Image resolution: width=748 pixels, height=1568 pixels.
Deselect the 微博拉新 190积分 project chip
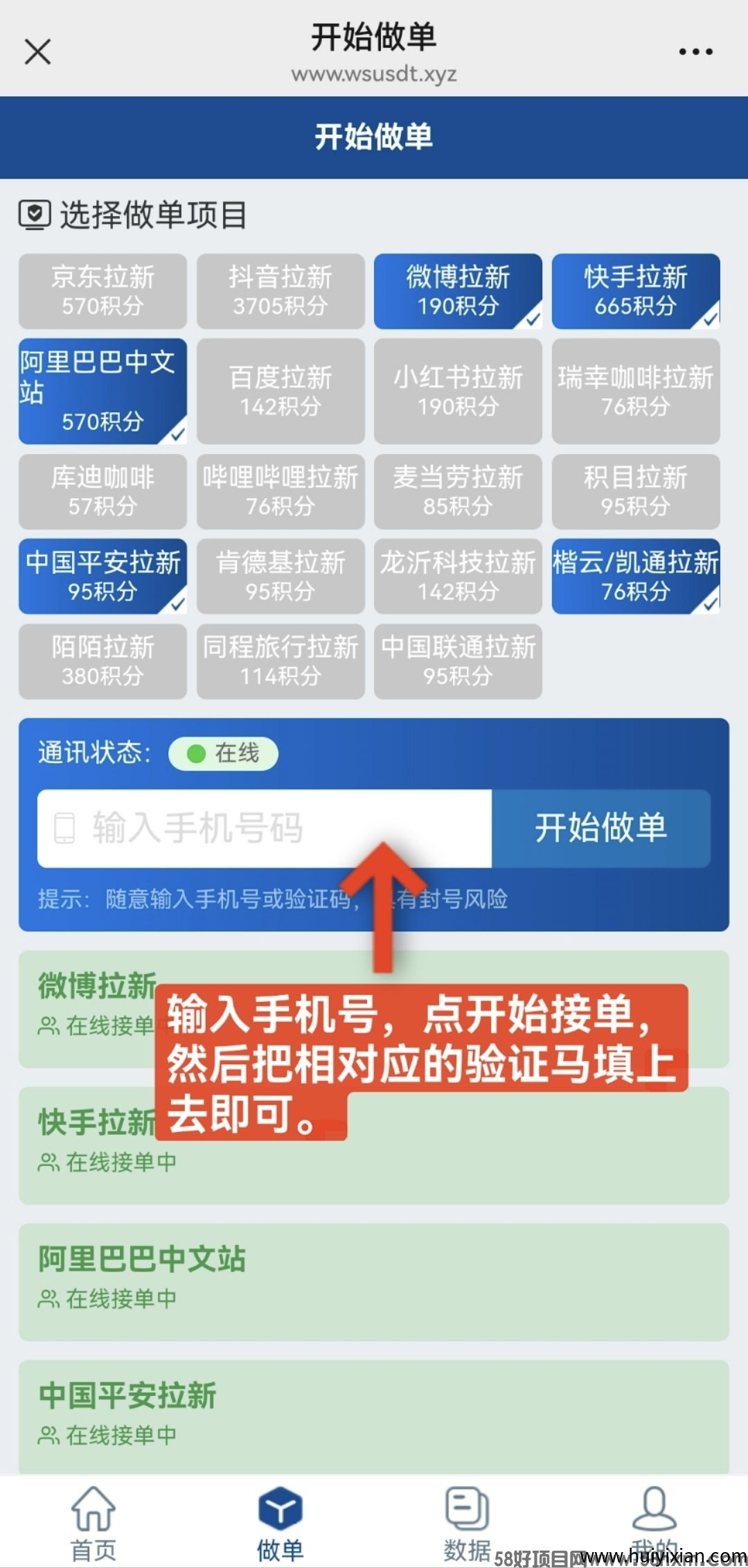coord(458,291)
